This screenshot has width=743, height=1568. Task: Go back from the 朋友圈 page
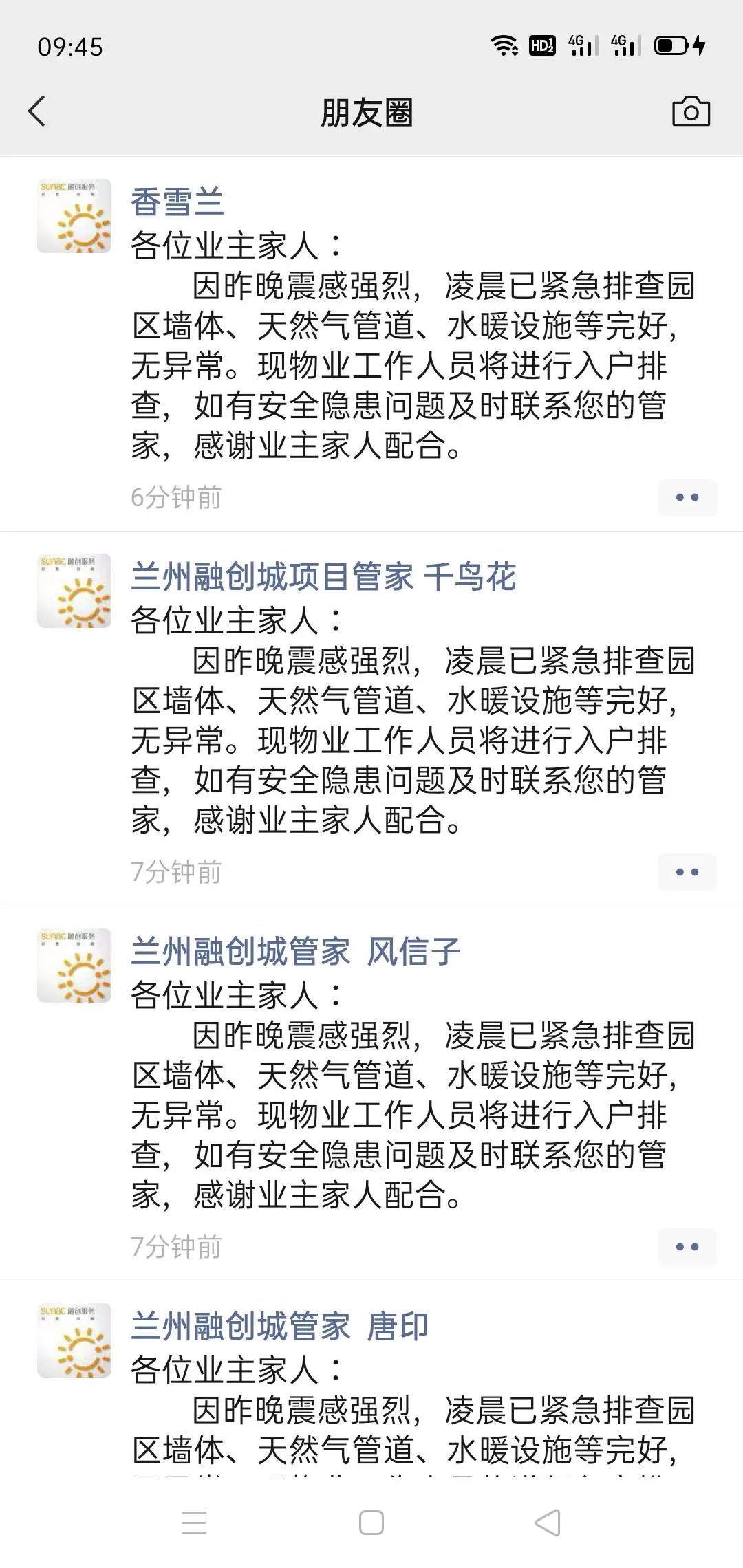pyautogui.click(x=37, y=111)
